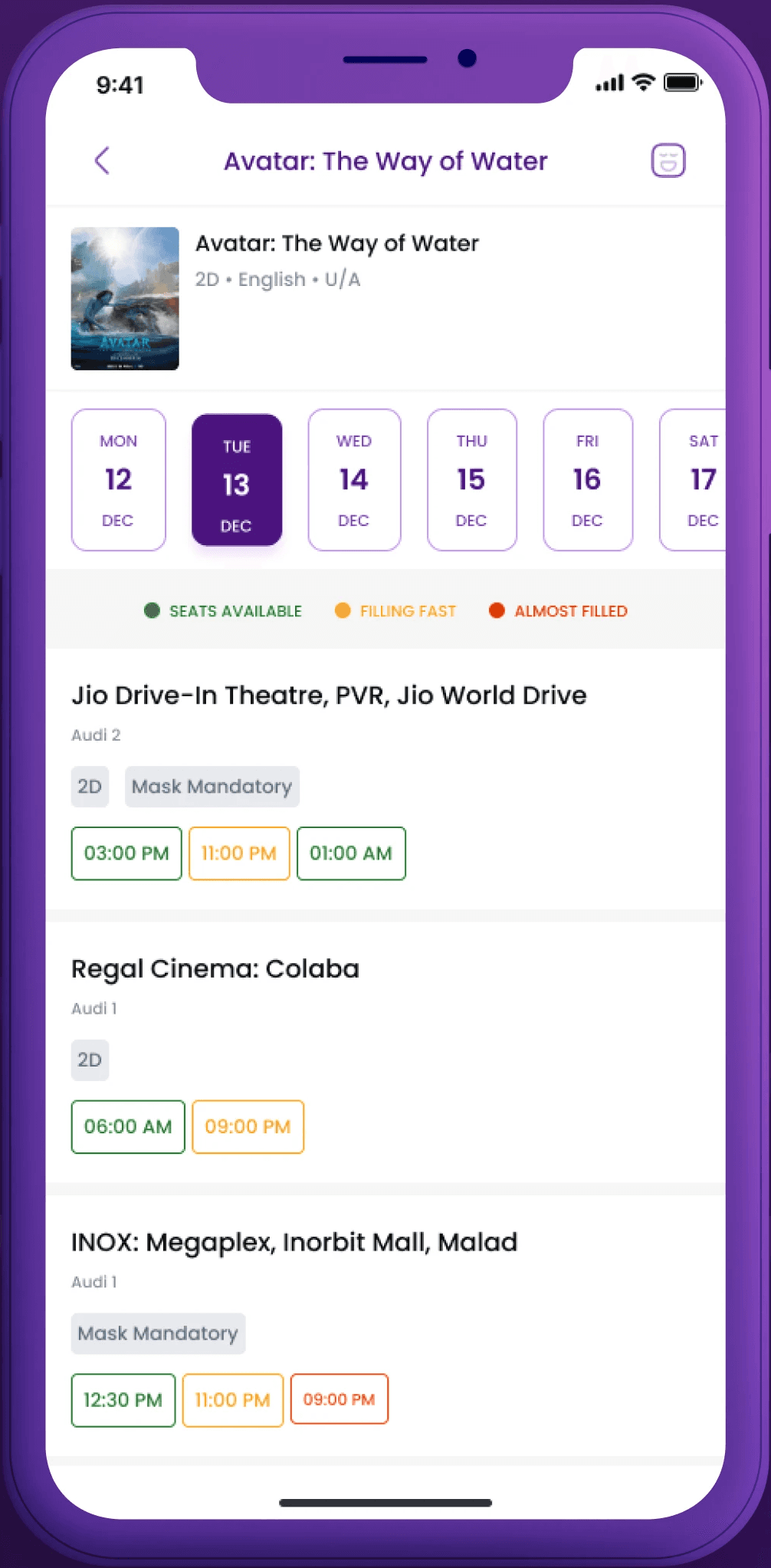Choose 11:00 PM show at INOX Megaplex
Image resolution: width=771 pixels, height=1568 pixels.
[x=233, y=1400]
